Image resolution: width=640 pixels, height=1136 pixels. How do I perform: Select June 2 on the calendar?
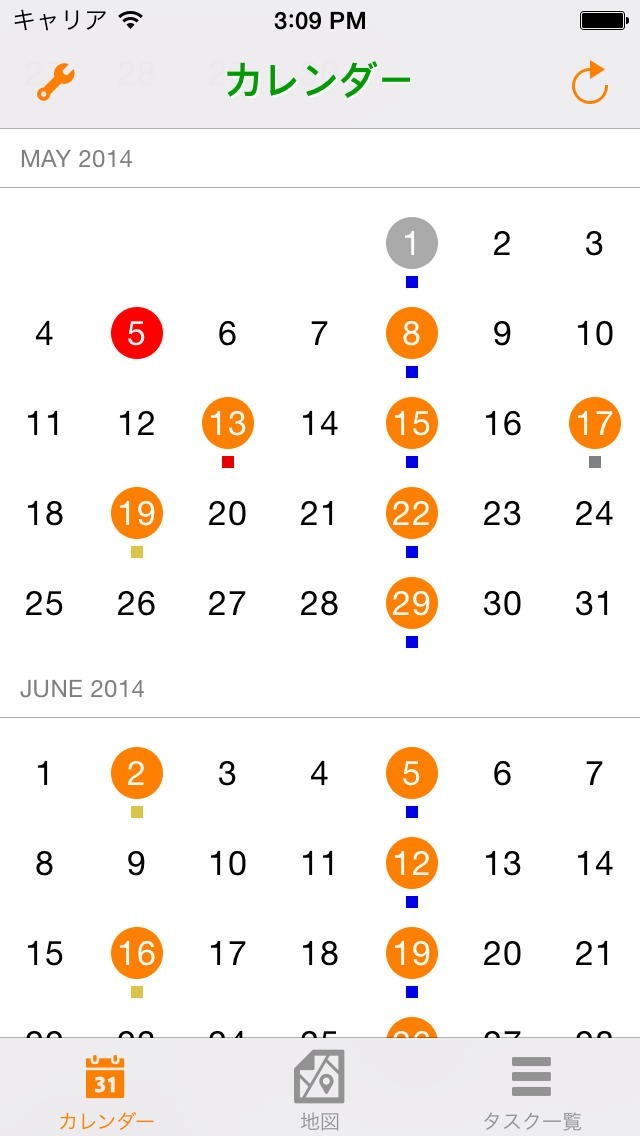click(137, 773)
